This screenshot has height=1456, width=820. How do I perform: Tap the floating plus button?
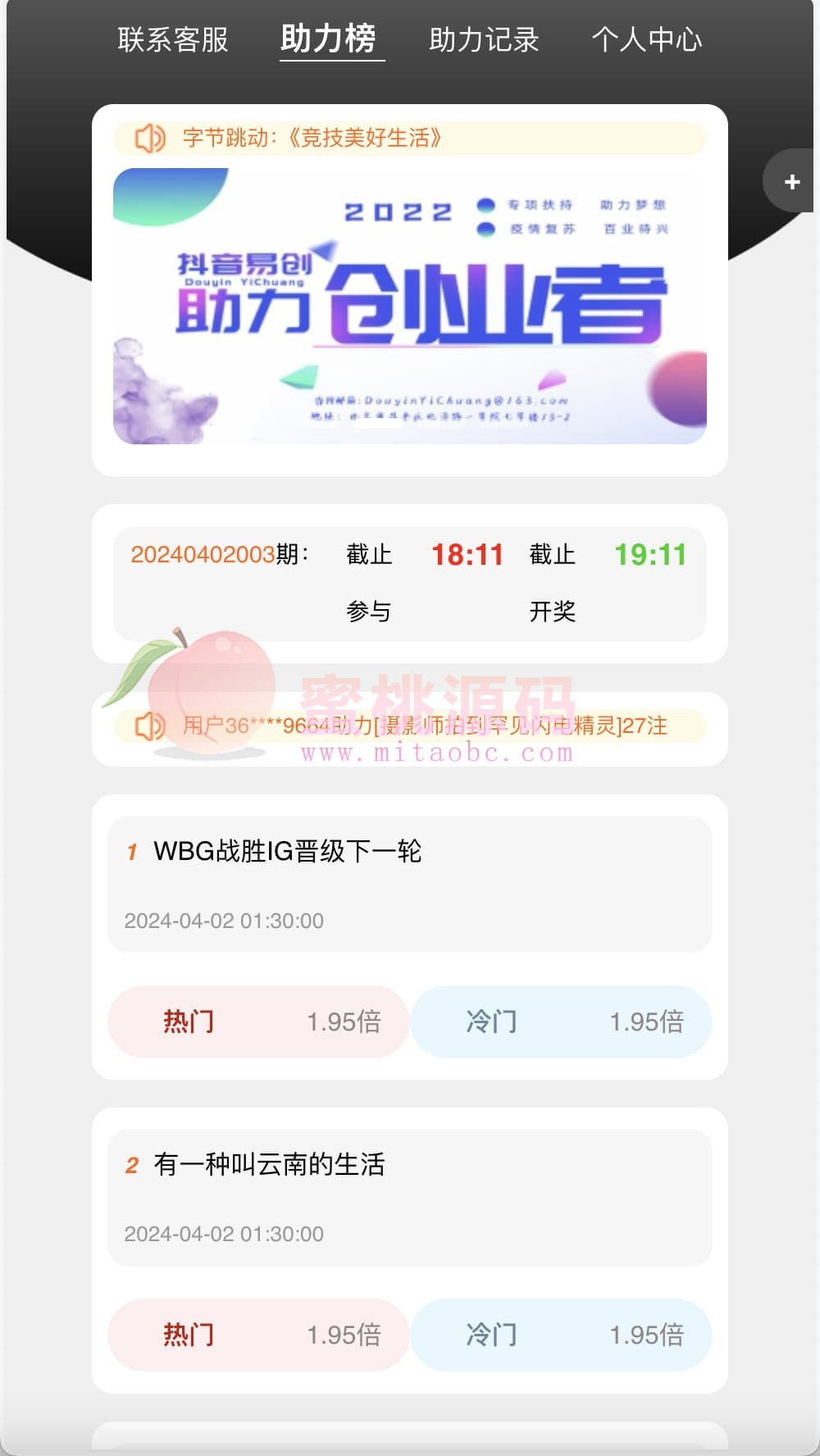(791, 182)
